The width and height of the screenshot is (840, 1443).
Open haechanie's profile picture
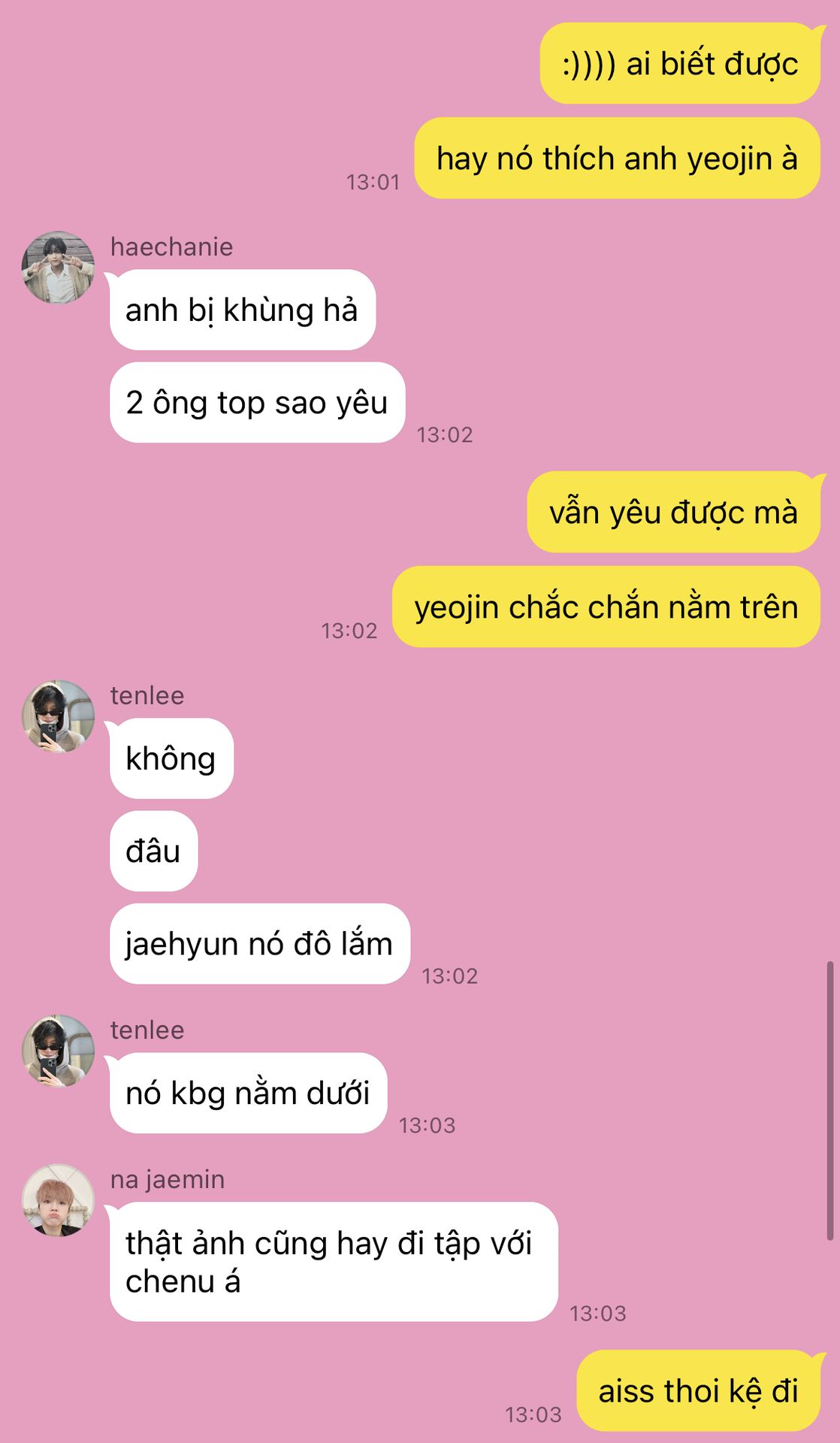tap(58, 268)
